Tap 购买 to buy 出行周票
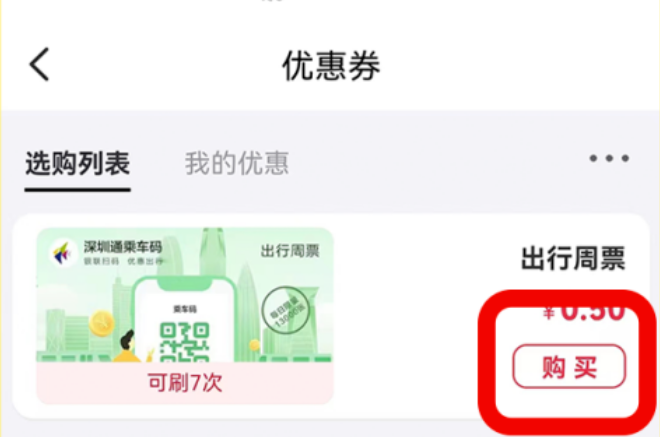The image size is (660, 437). point(568,366)
